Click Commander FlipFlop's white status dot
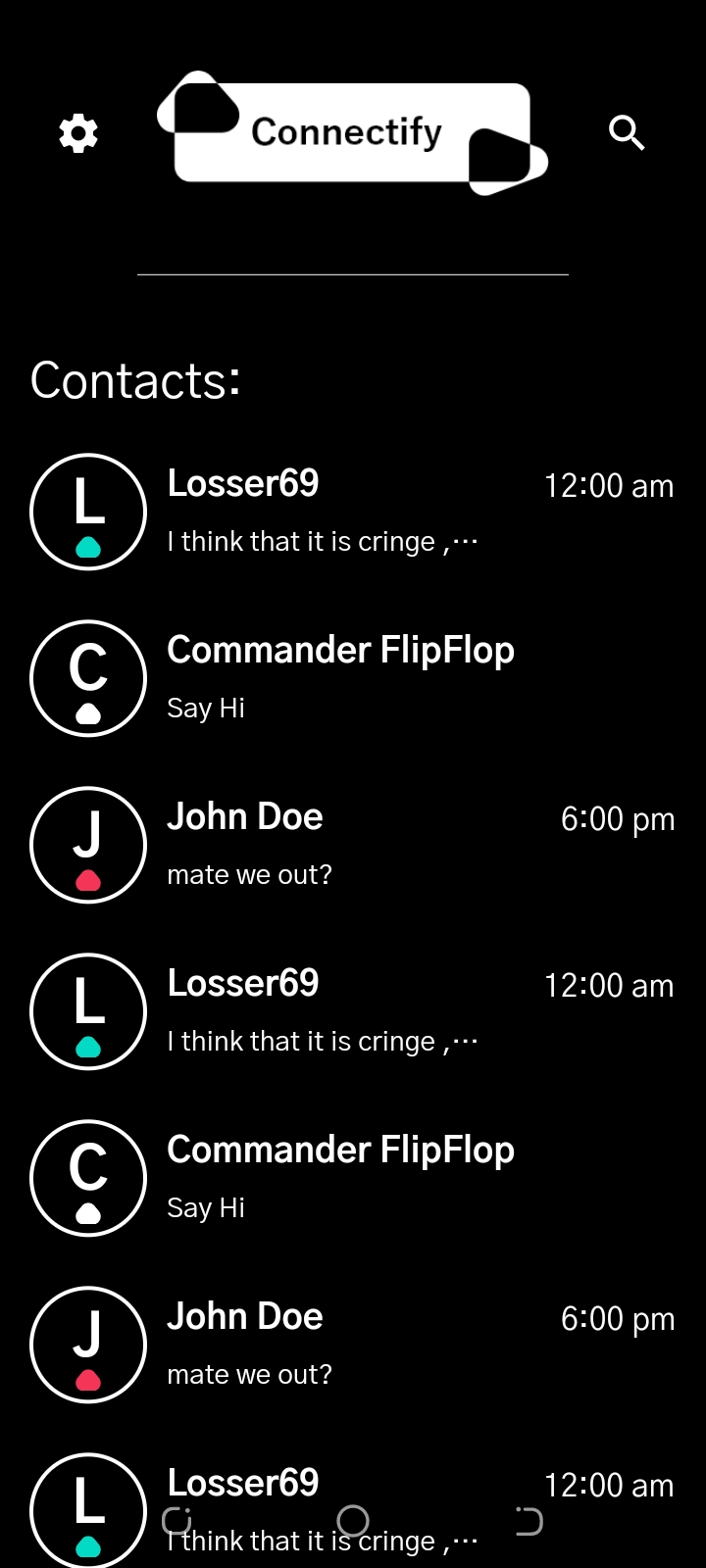 [88, 715]
